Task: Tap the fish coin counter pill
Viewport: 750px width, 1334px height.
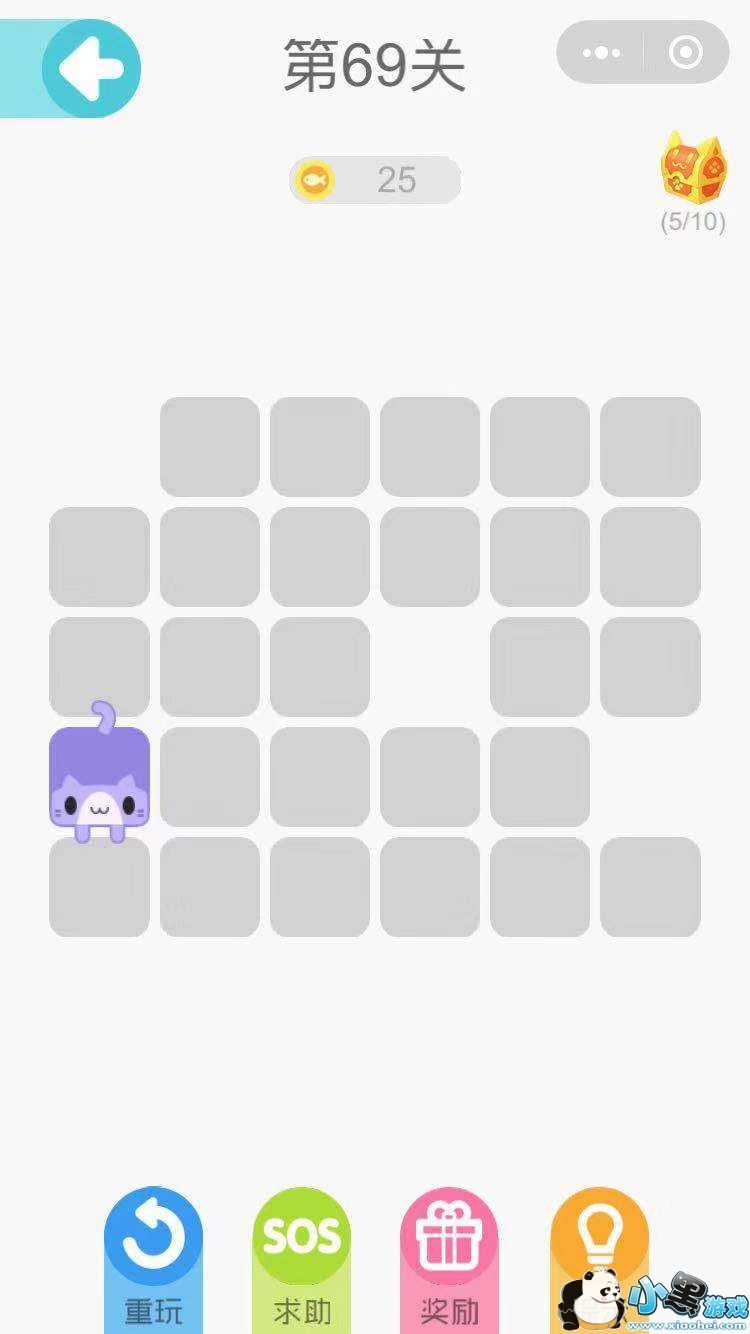Action: [375, 180]
